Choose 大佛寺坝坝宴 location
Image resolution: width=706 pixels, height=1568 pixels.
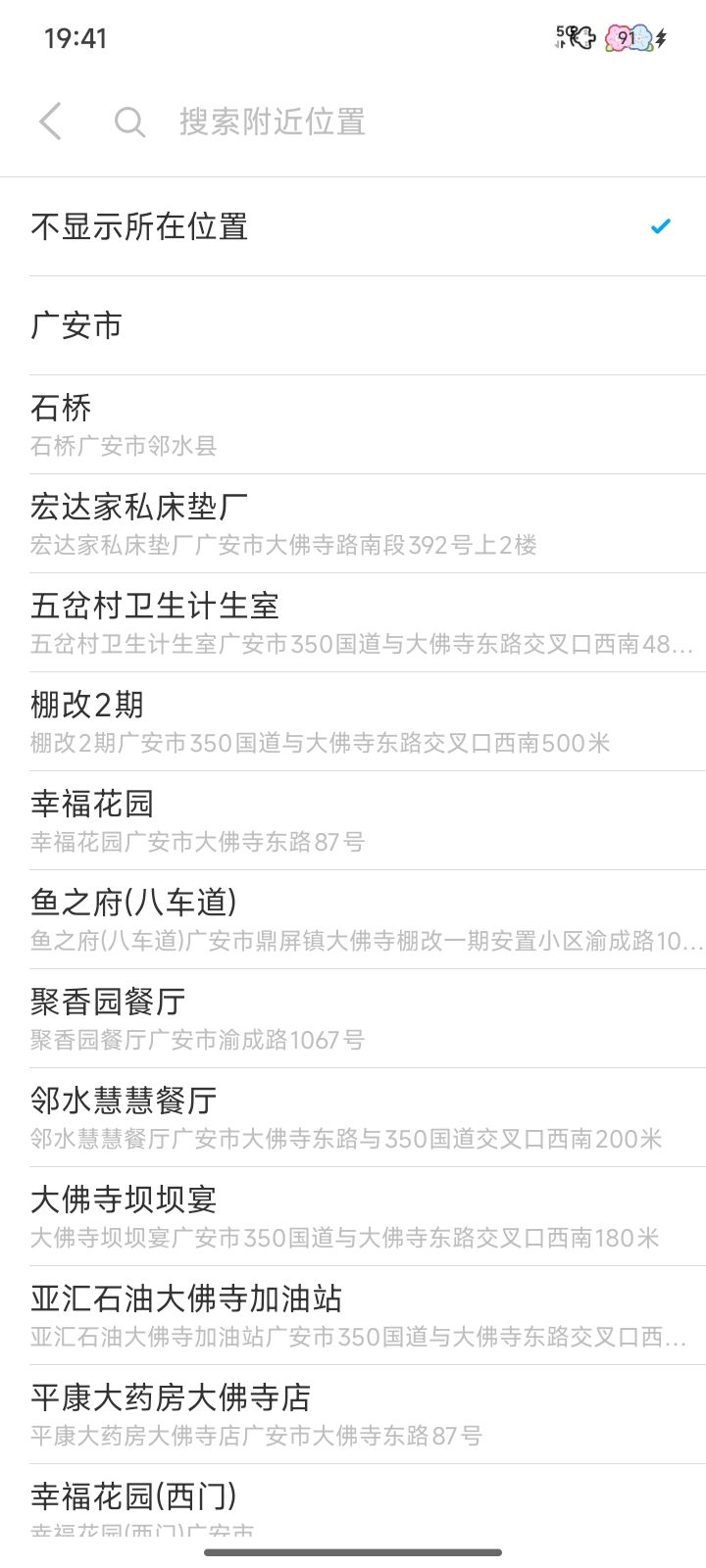[x=353, y=1216]
